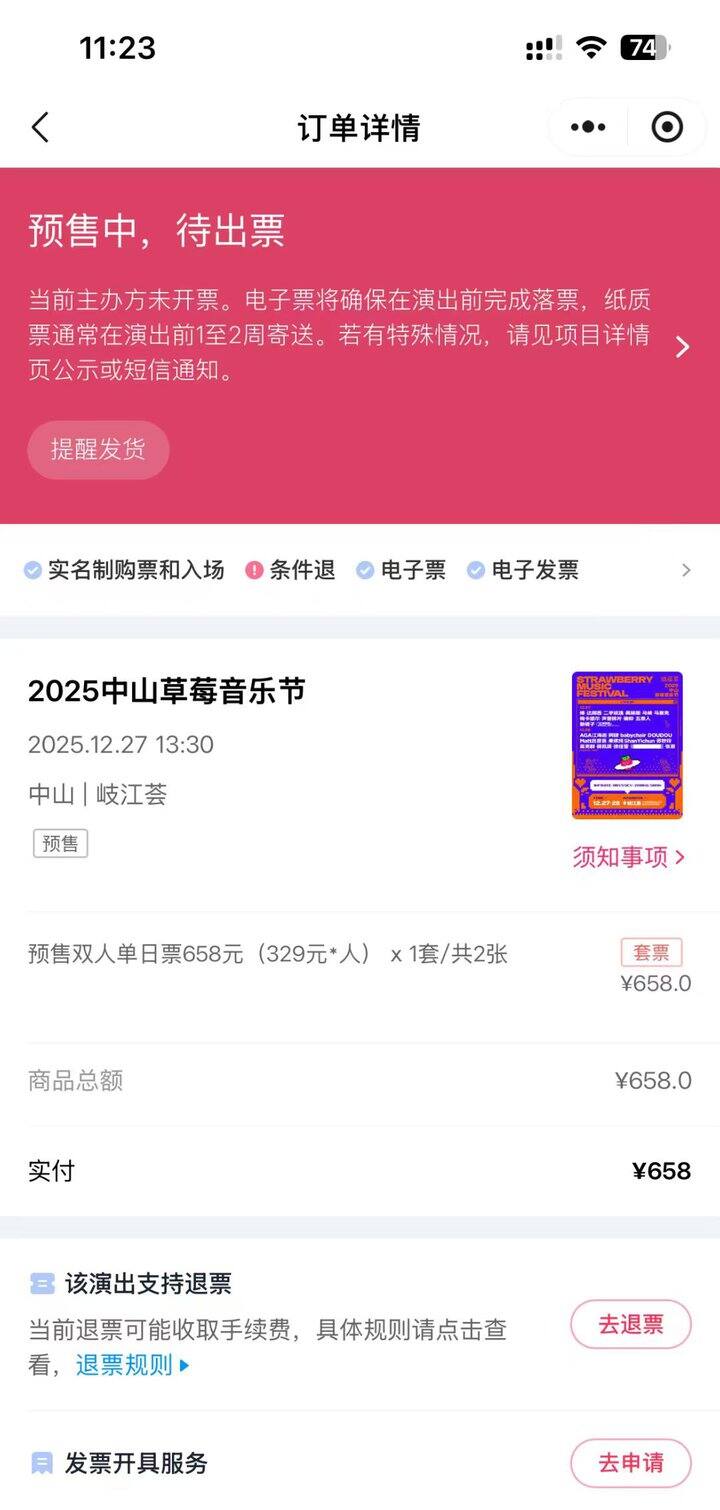Tap 去申请 to request invoice
Screen dimensions: 720x1510
pyautogui.click(x=631, y=1463)
